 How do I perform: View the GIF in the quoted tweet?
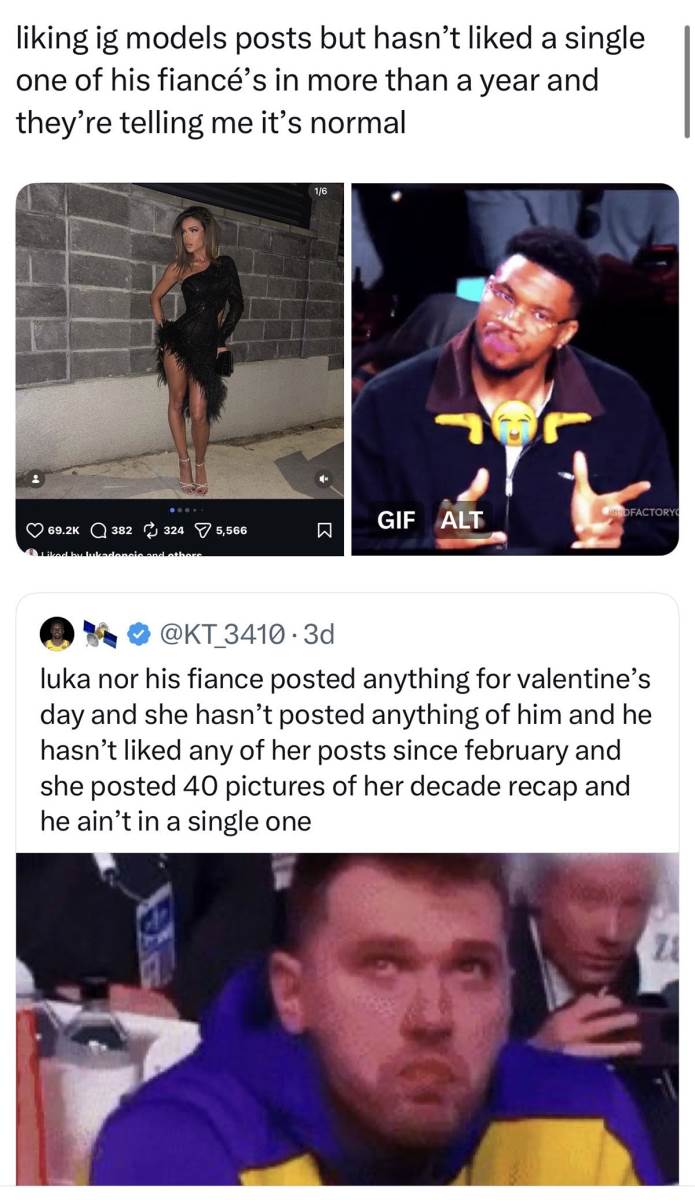click(346, 1018)
